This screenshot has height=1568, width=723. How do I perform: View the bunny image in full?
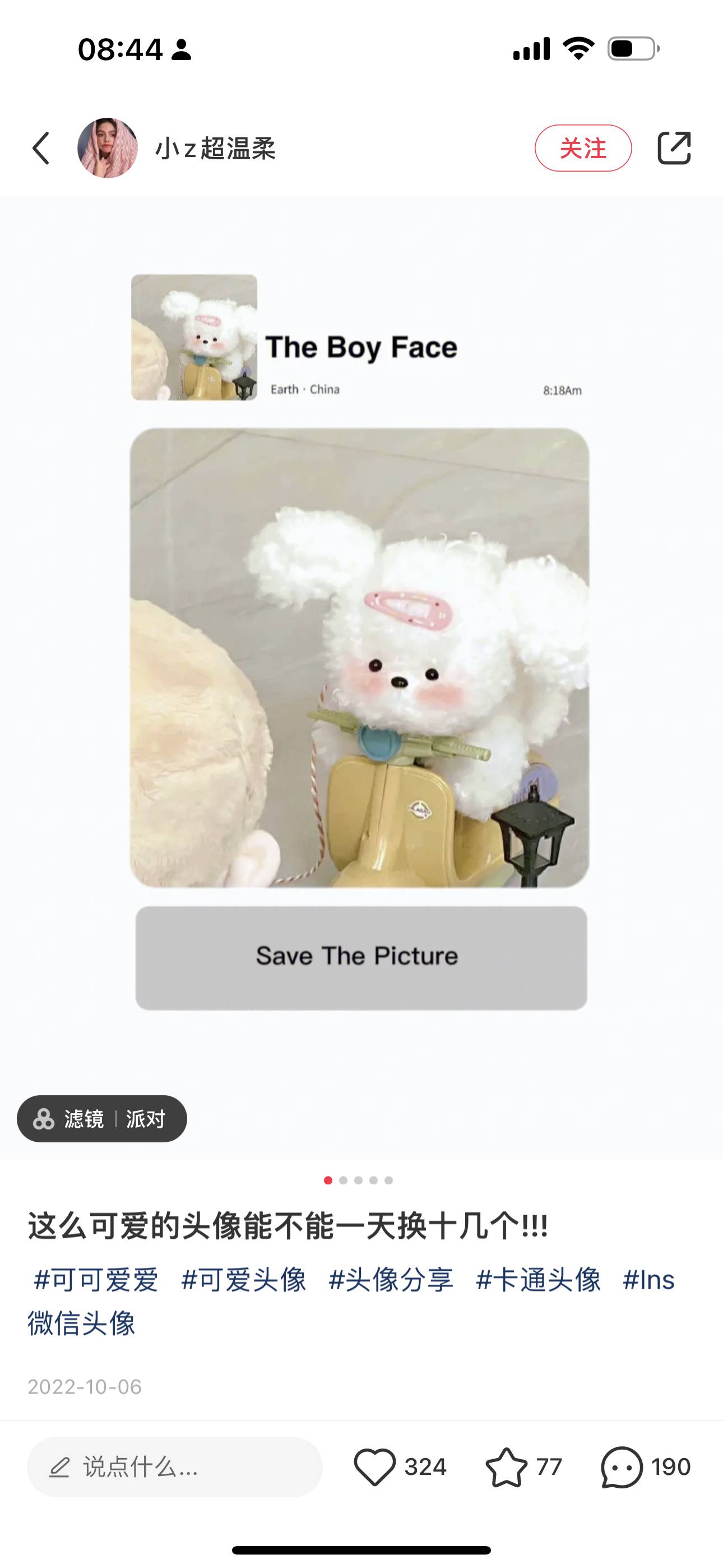tap(359, 657)
